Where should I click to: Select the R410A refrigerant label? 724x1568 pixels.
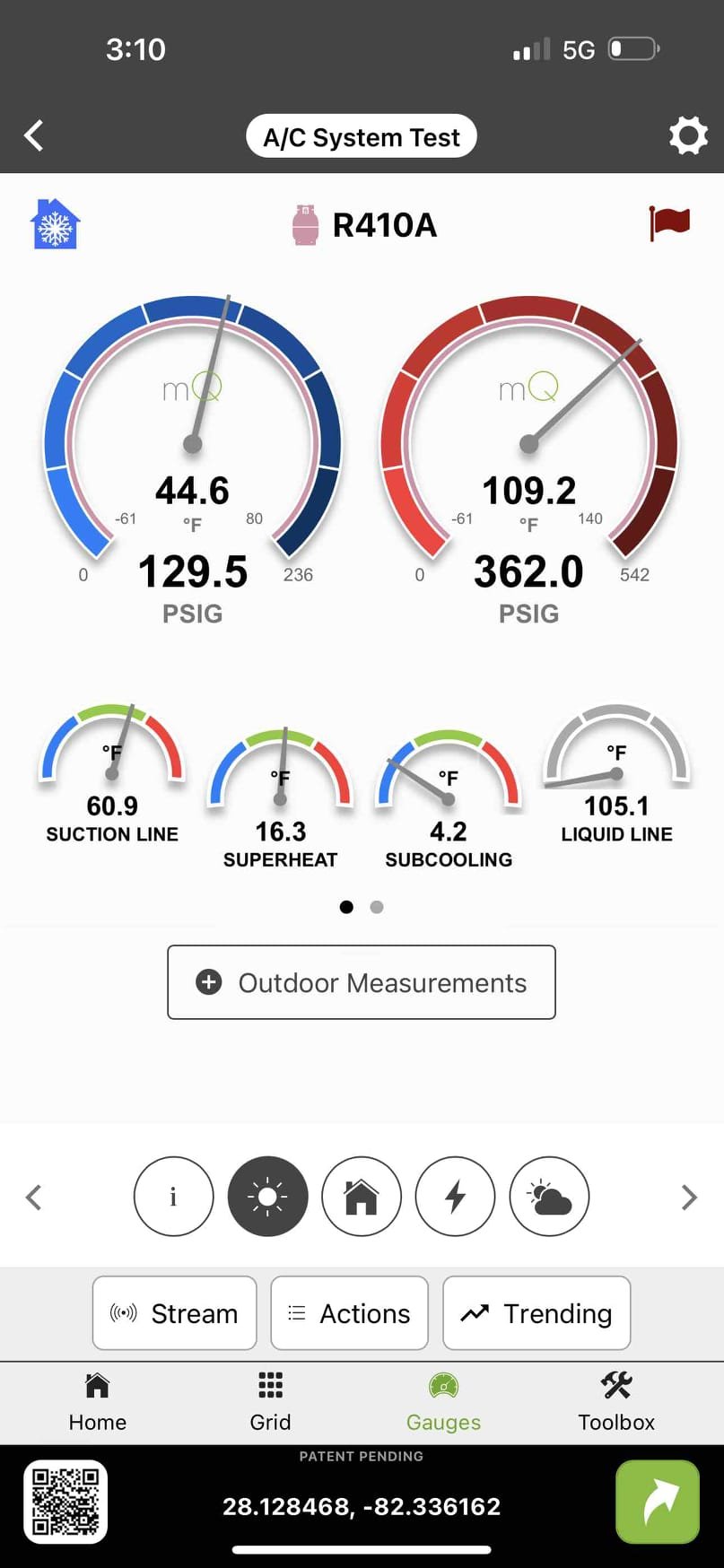click(383, 225)
